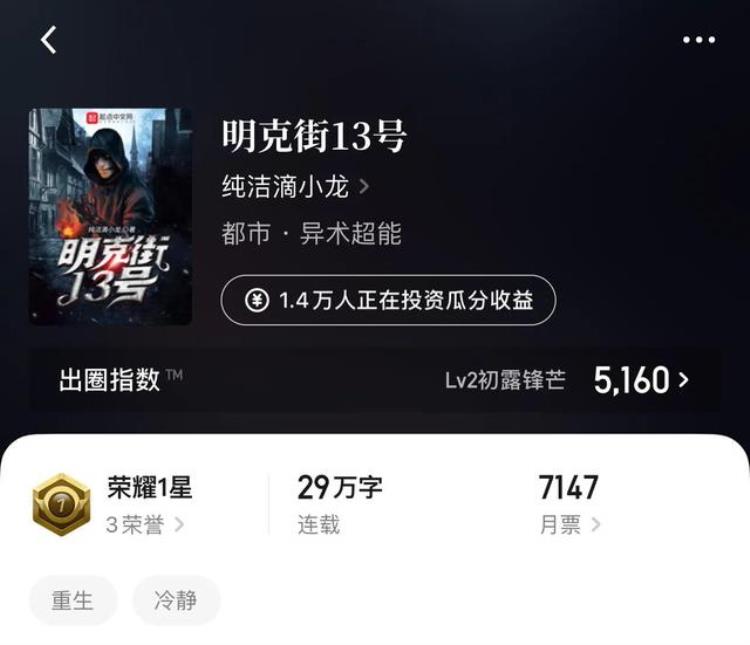Open 出圈指数 details showing 5,160
750x645 pixels.
(x=640, y=380)
